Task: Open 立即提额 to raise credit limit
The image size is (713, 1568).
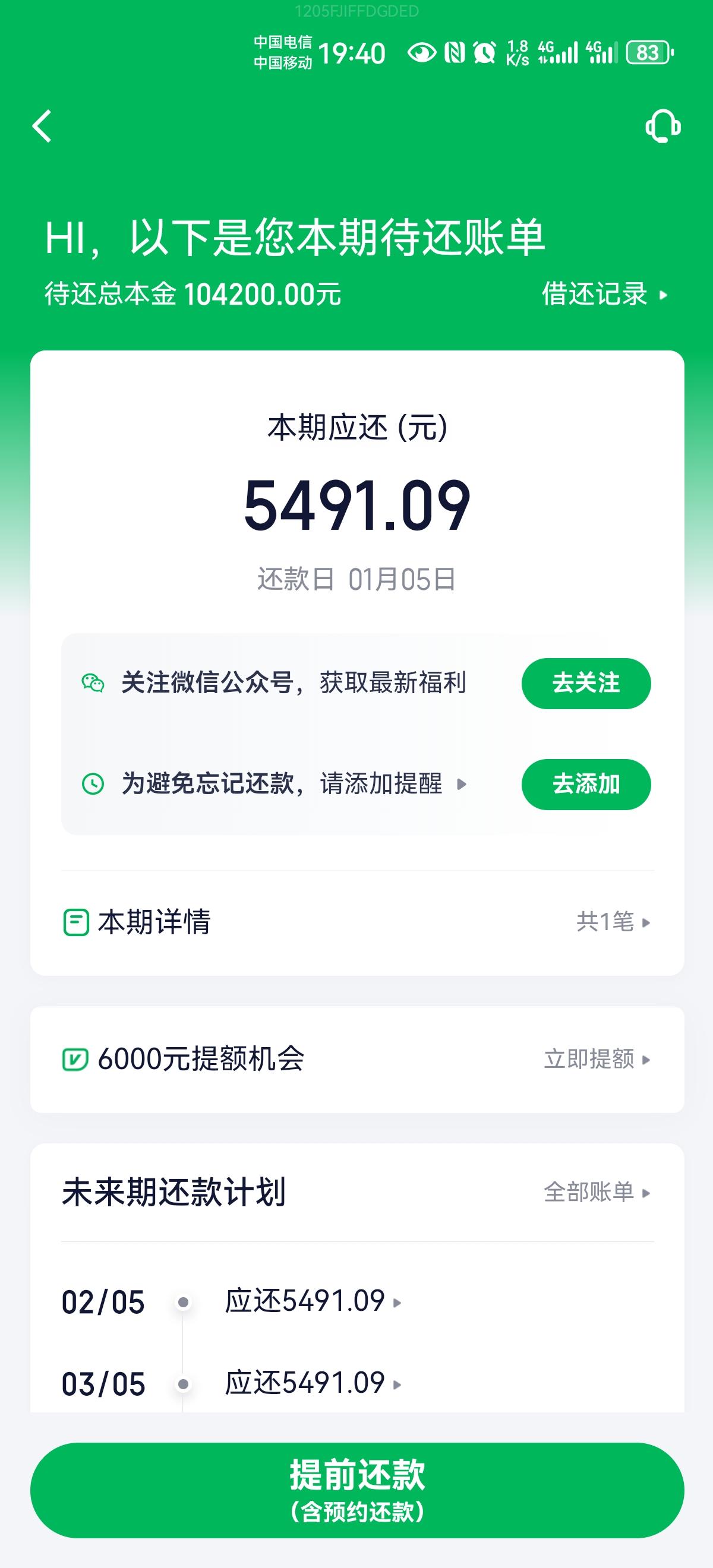Action: coord(594,1060)
